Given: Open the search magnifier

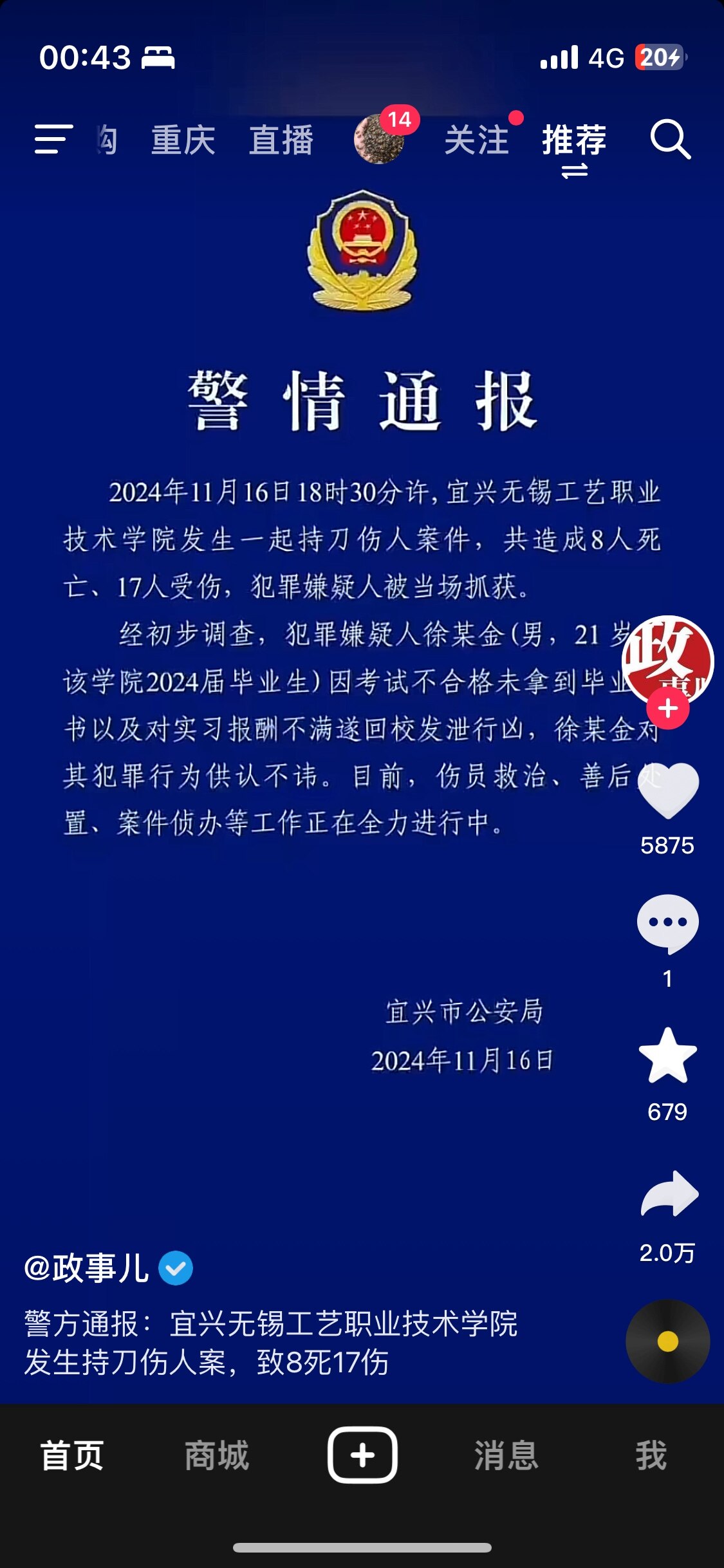Looking at the screenshot, I should (x=670, y=139).
